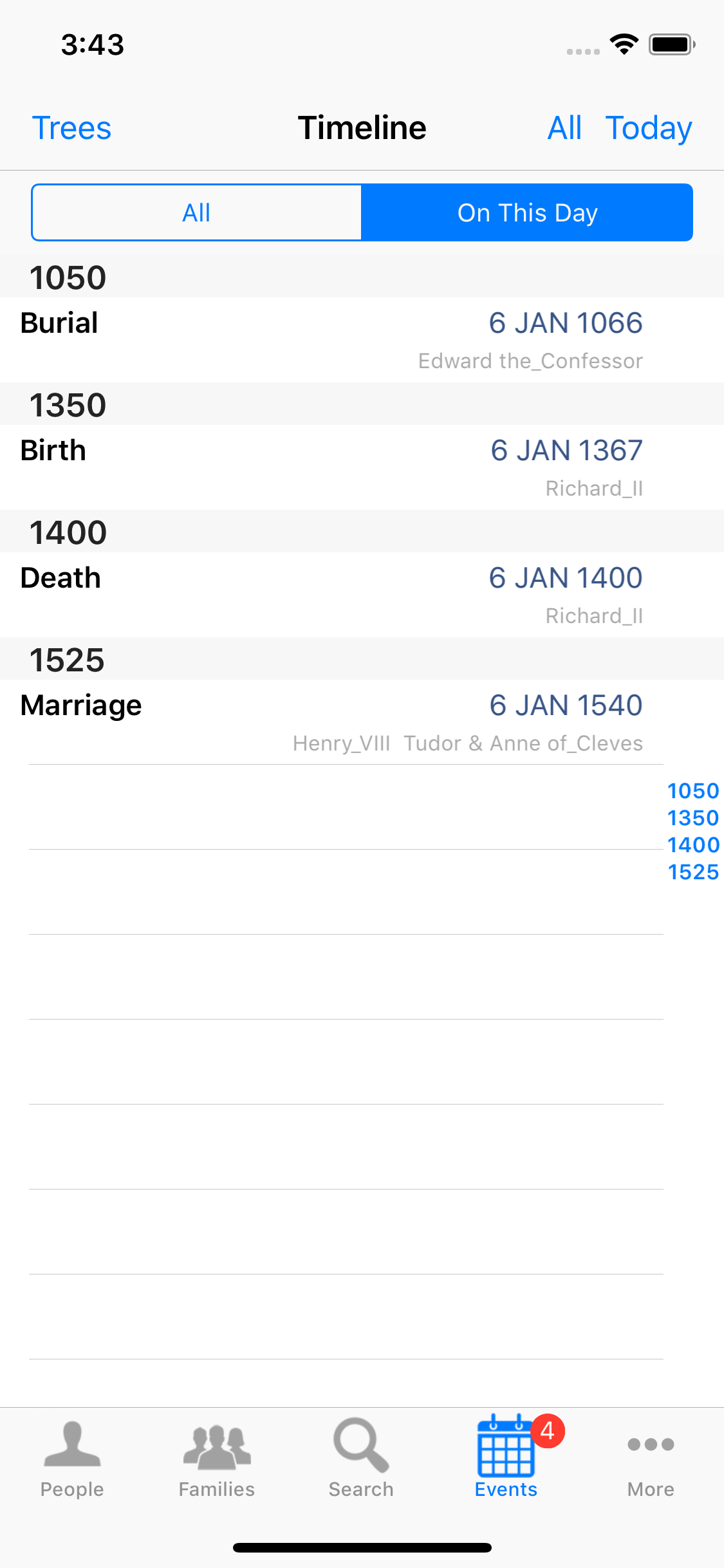Go back to Trees

click(x=71, y=128)
